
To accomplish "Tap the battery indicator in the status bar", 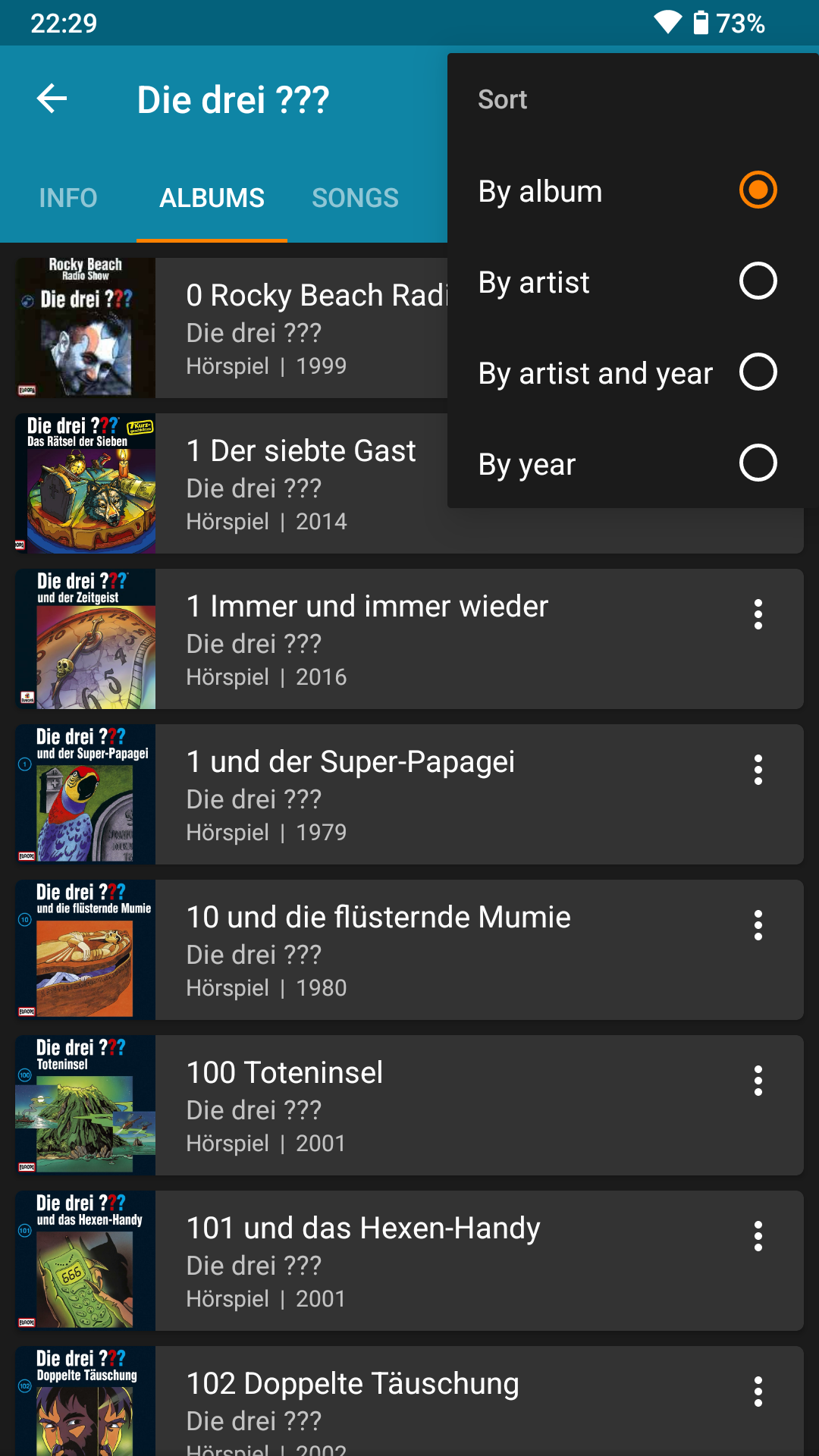I will [x=701, y=23].
